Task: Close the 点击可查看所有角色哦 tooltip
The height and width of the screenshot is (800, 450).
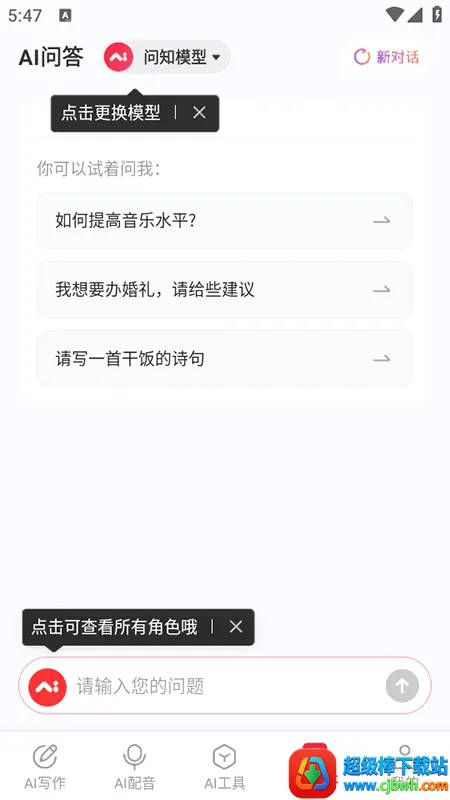Action: [236, 627]
